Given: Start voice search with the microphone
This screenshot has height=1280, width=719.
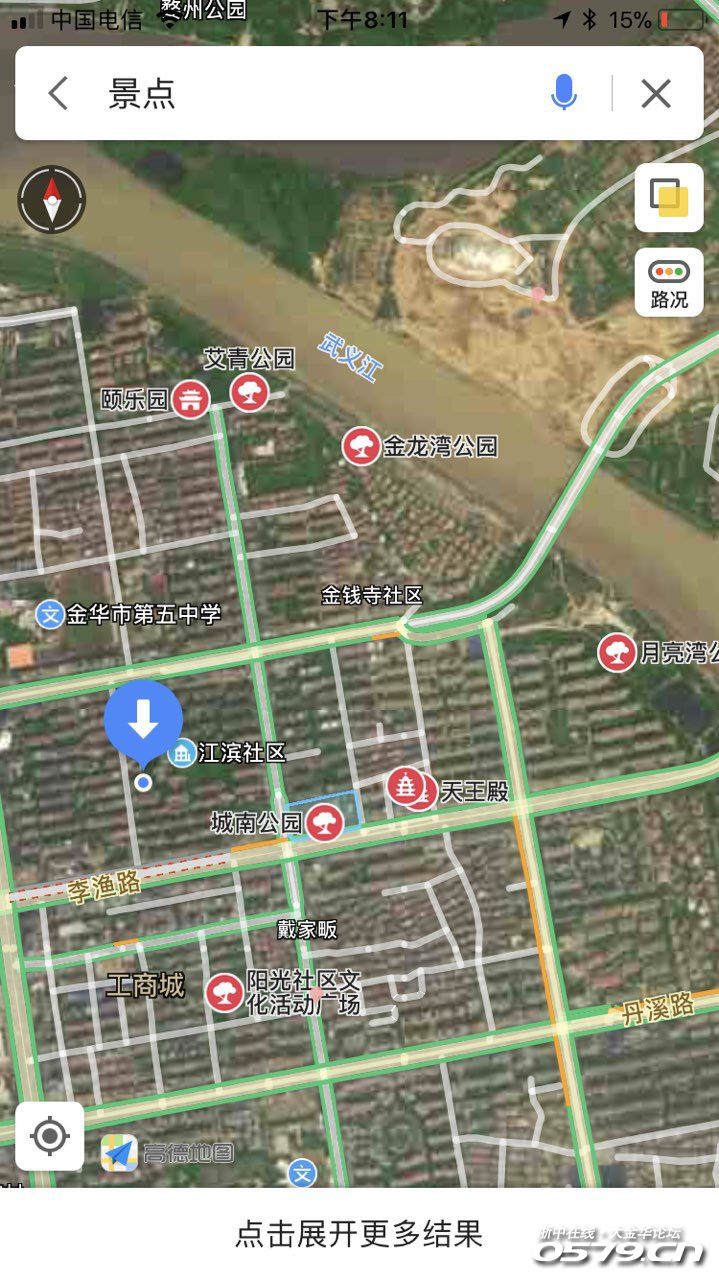Looking at the screenshot, I should pos(564,94).
